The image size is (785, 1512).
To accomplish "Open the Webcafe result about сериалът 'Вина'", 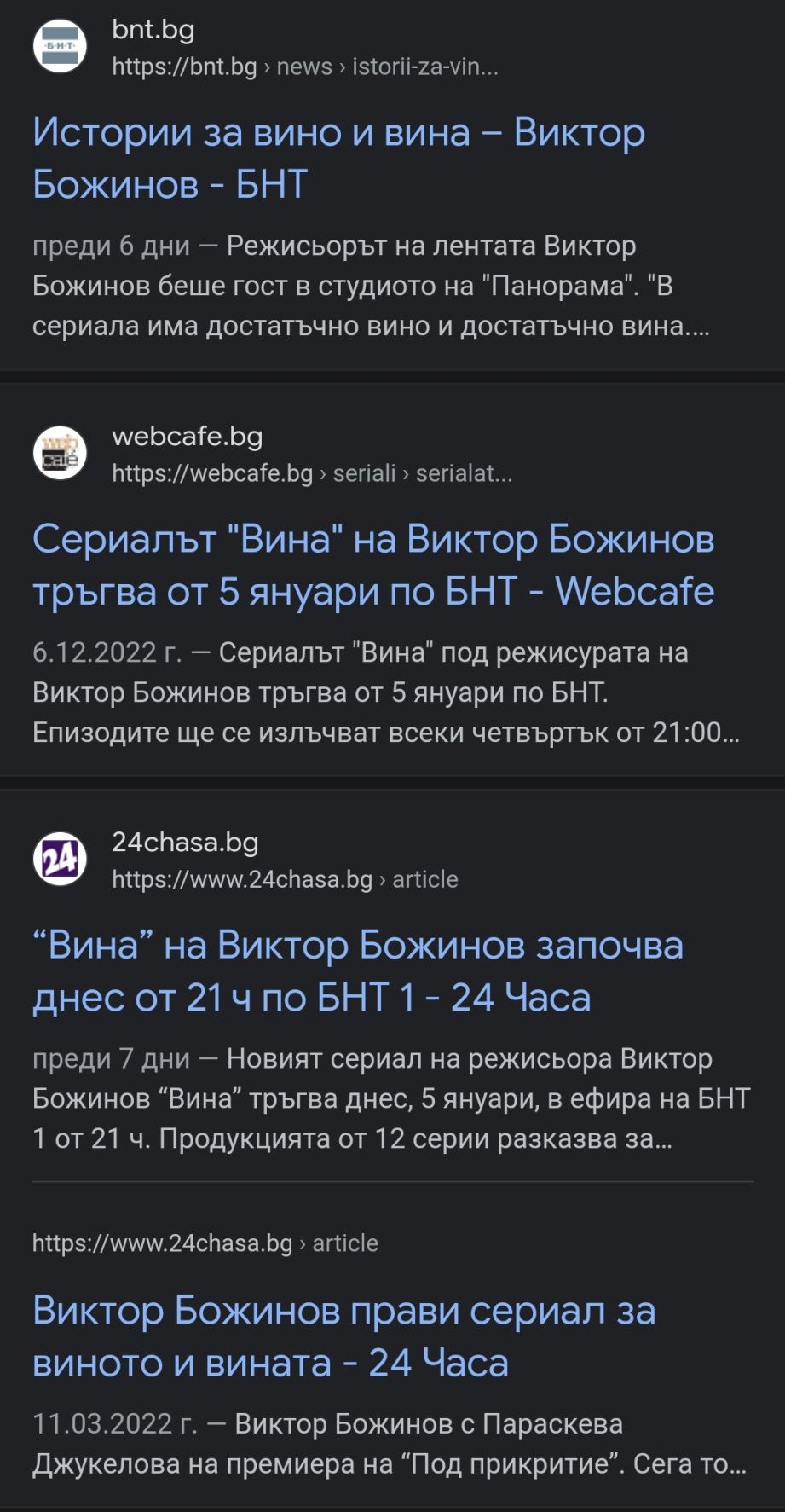I will 372,565.
